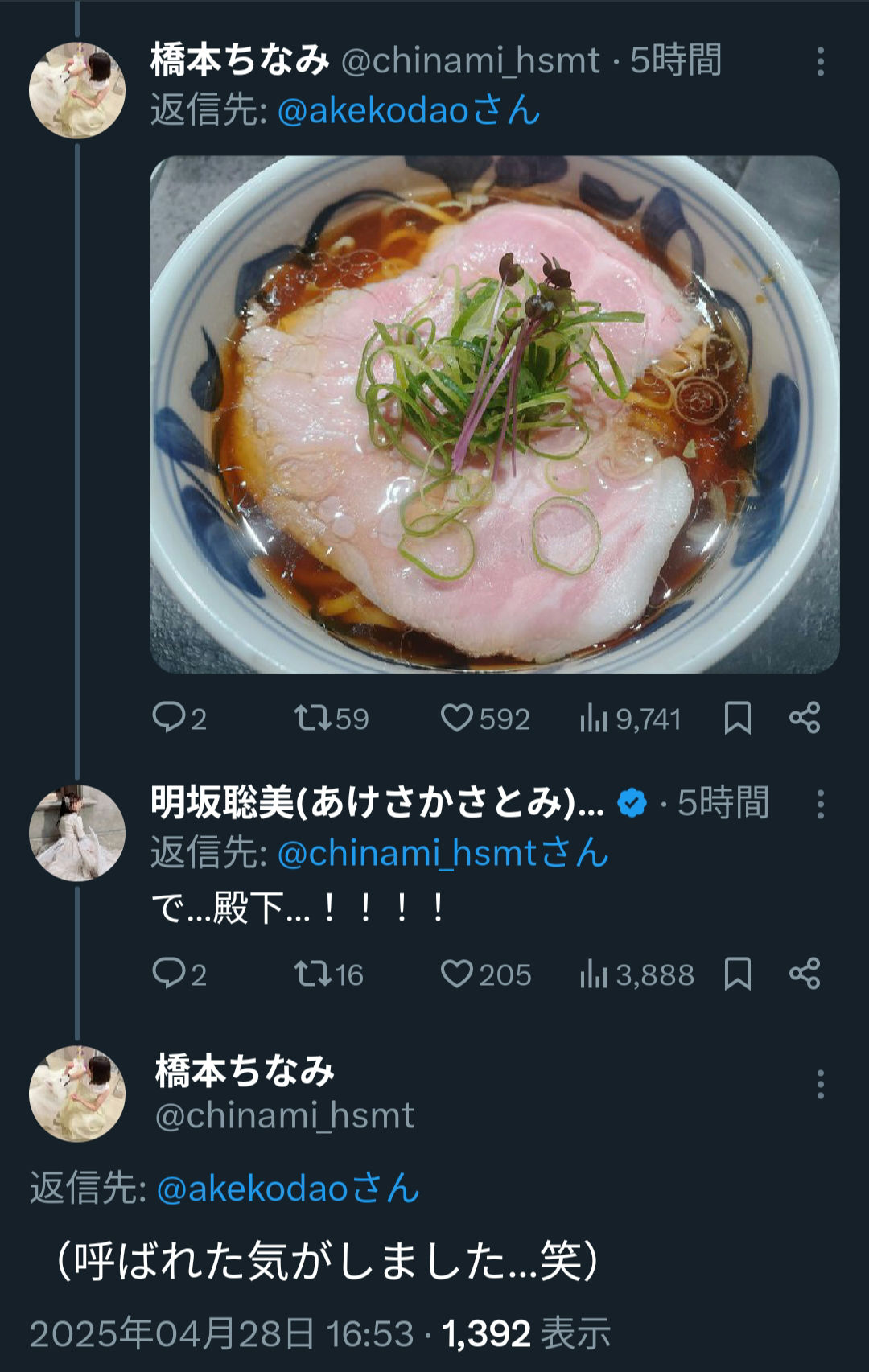This screenshot has width=869, height=1372.
Task: Open overflow menu on 明坂聡美's reply
Action: point(820,804)
